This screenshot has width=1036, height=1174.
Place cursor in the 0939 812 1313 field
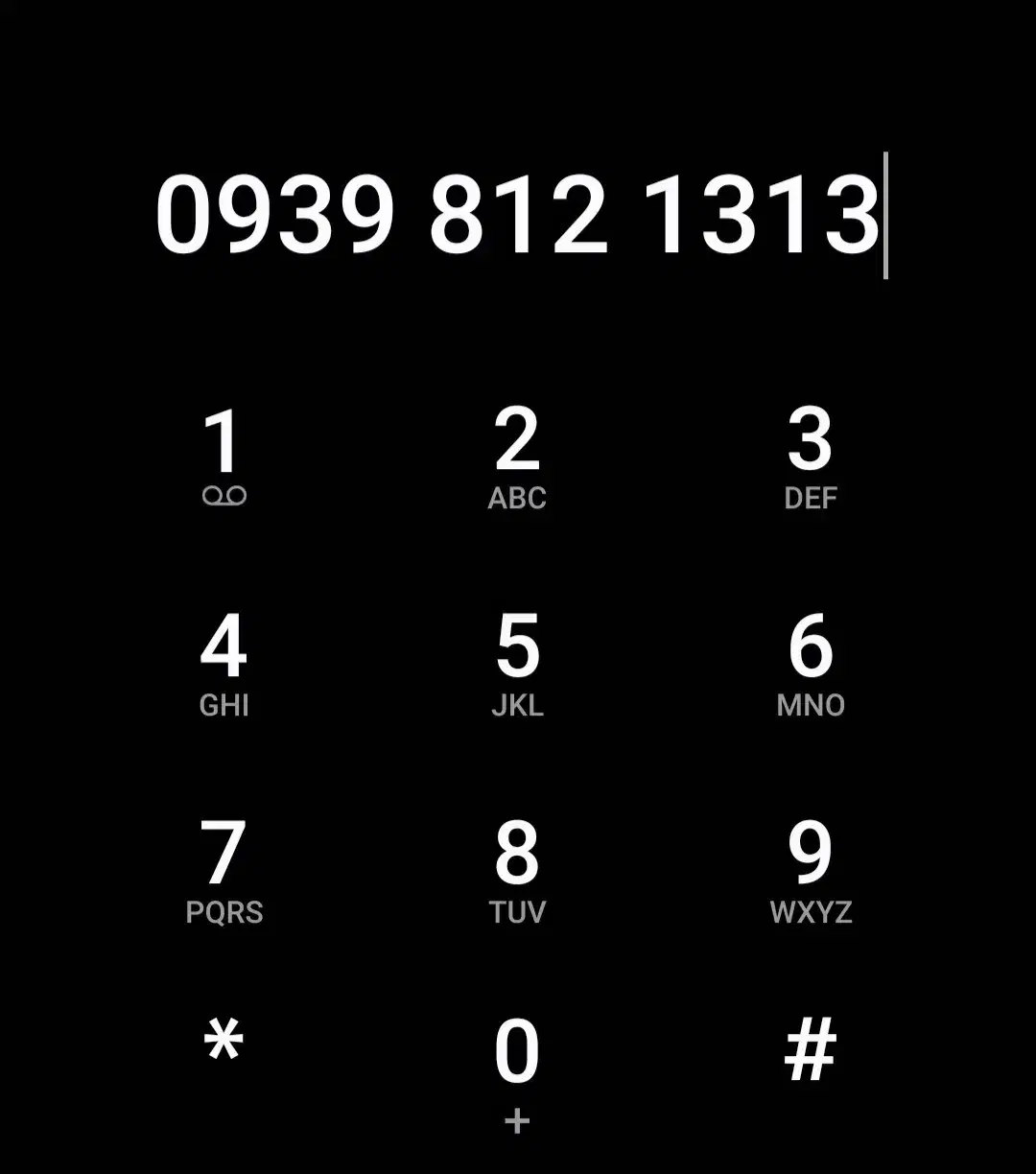(x=518, y=216)
